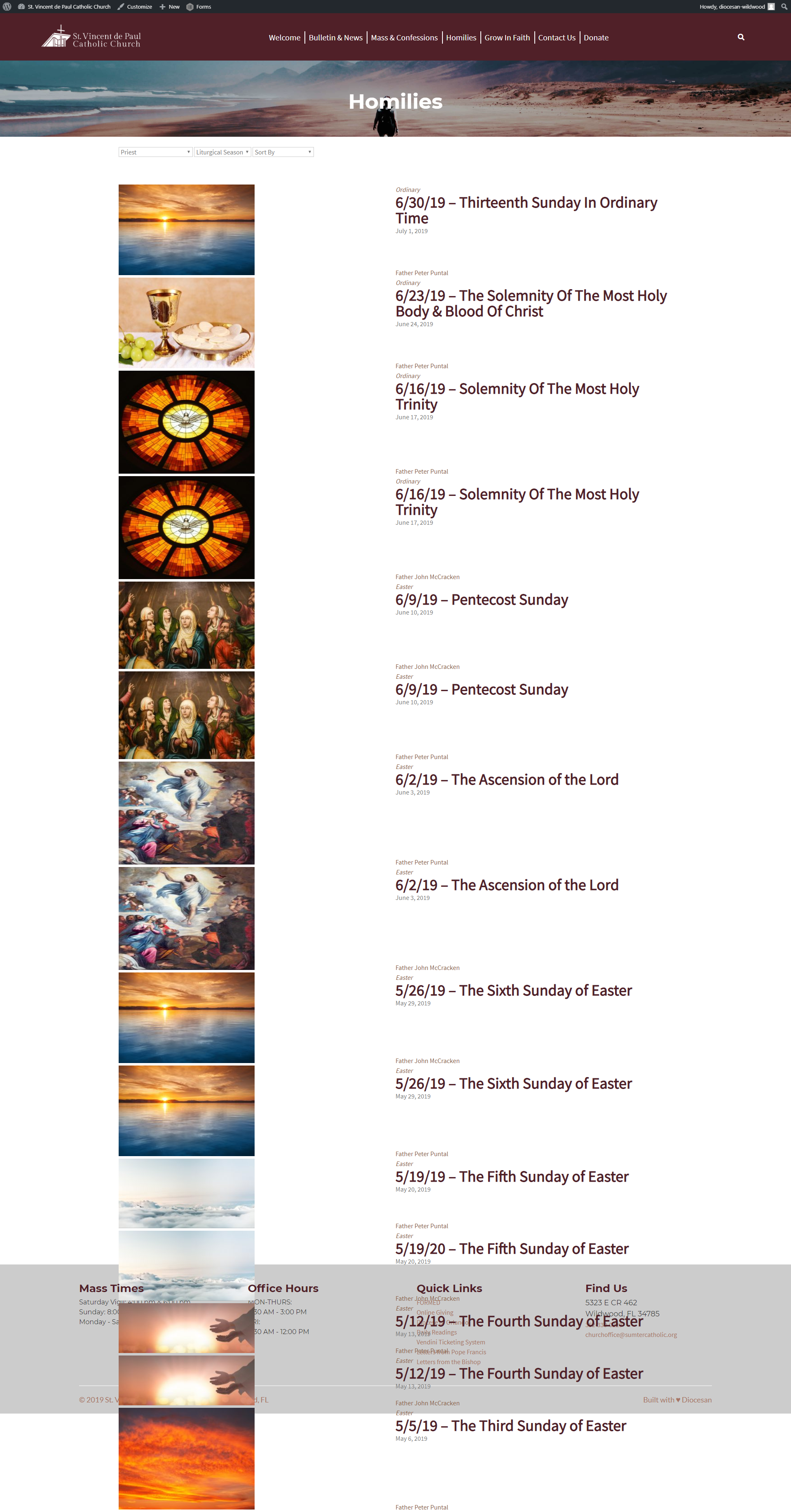Open the Contact Us page

(556, 37)
